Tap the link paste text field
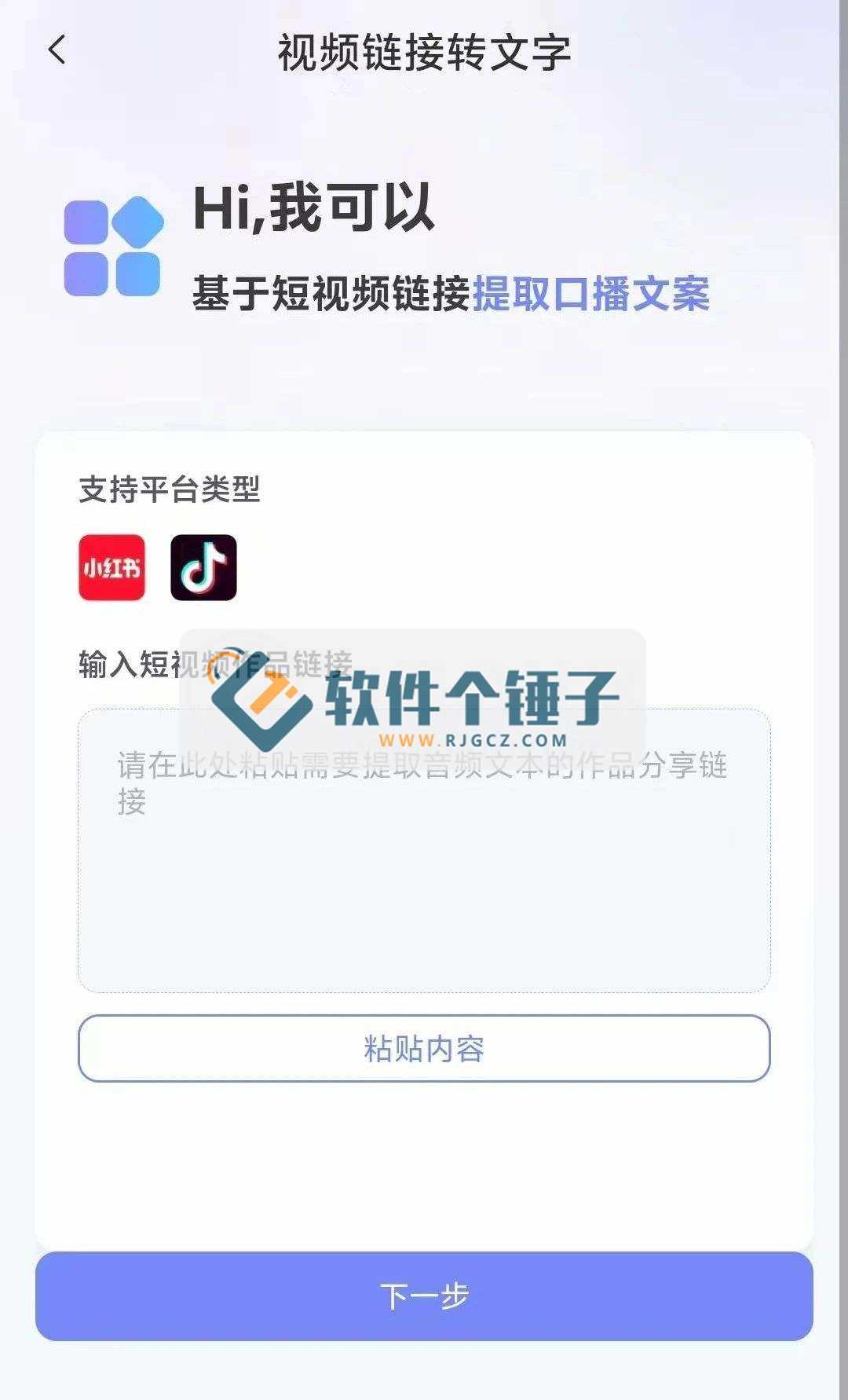Image resolution: width=848 pixels, height=1400 pixels. [x=424, y=851]
